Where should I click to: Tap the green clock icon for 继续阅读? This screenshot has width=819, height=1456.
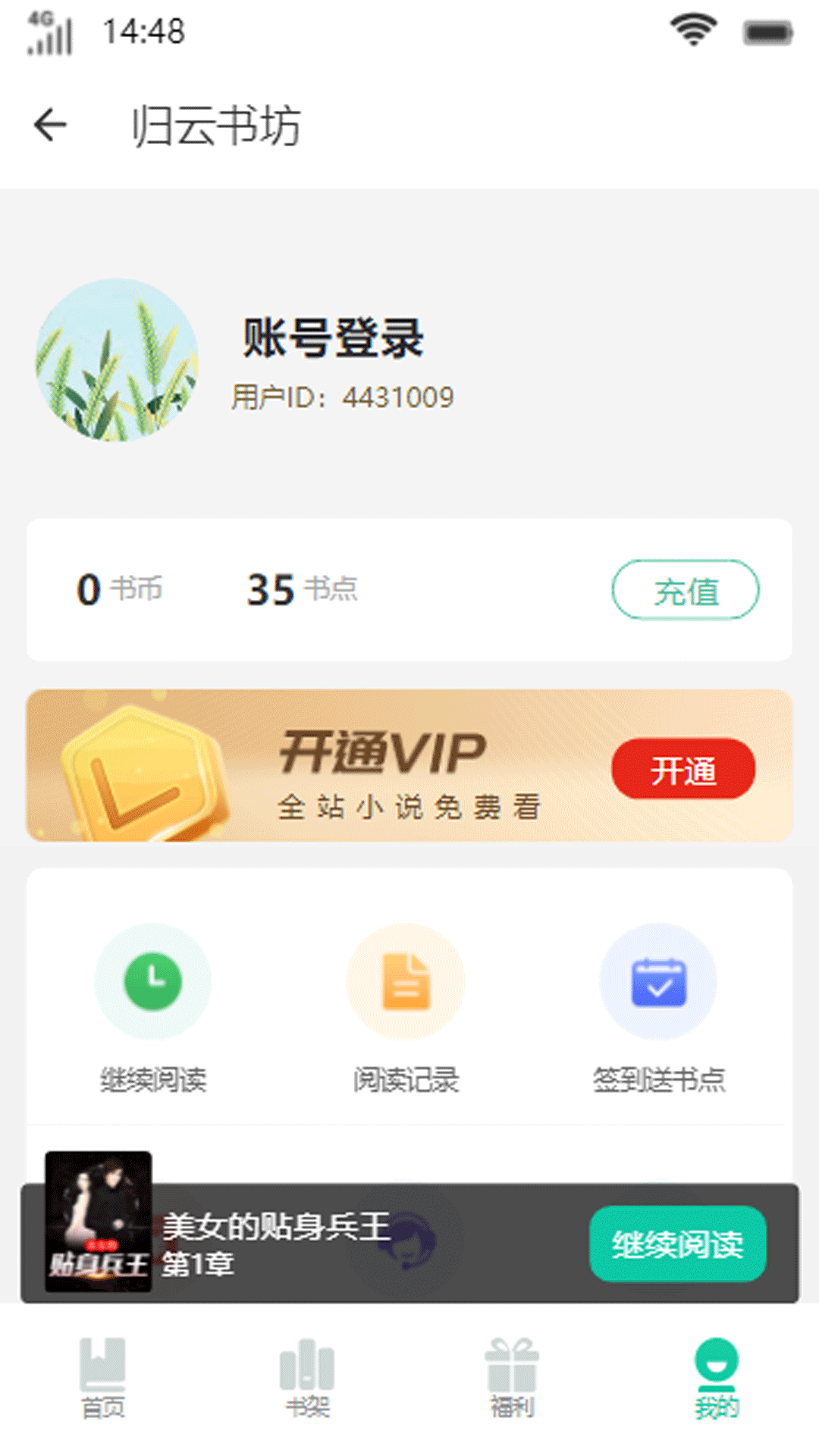(x=153, y=982)
